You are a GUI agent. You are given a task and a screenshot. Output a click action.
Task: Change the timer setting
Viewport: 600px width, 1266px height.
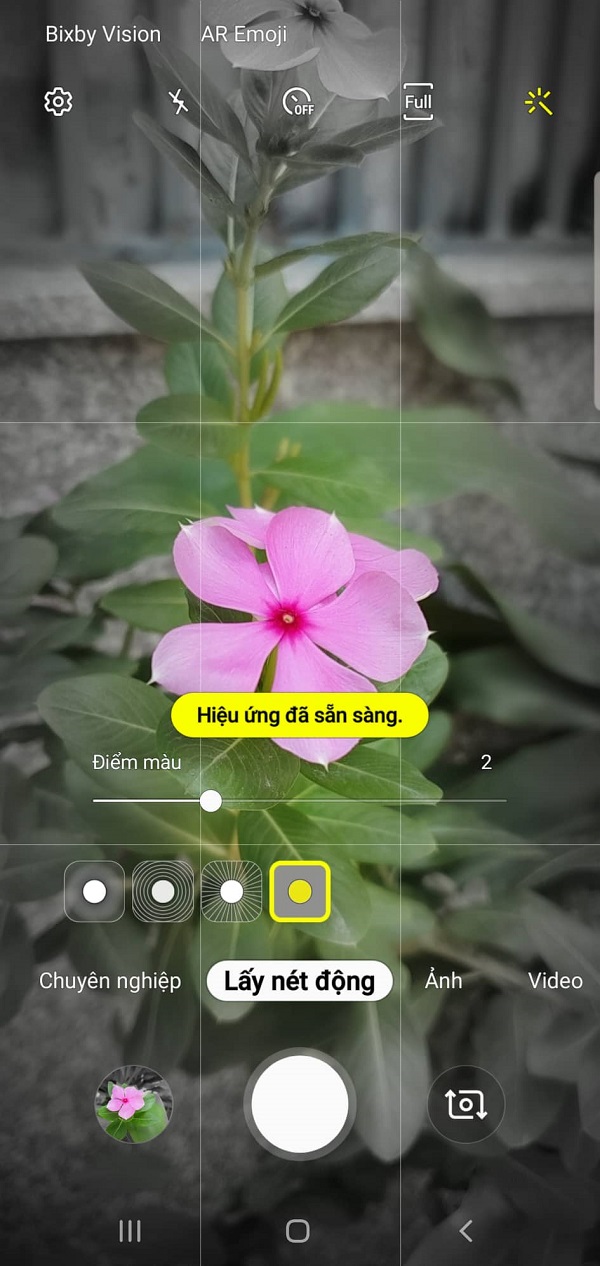(x=298, y=102)
